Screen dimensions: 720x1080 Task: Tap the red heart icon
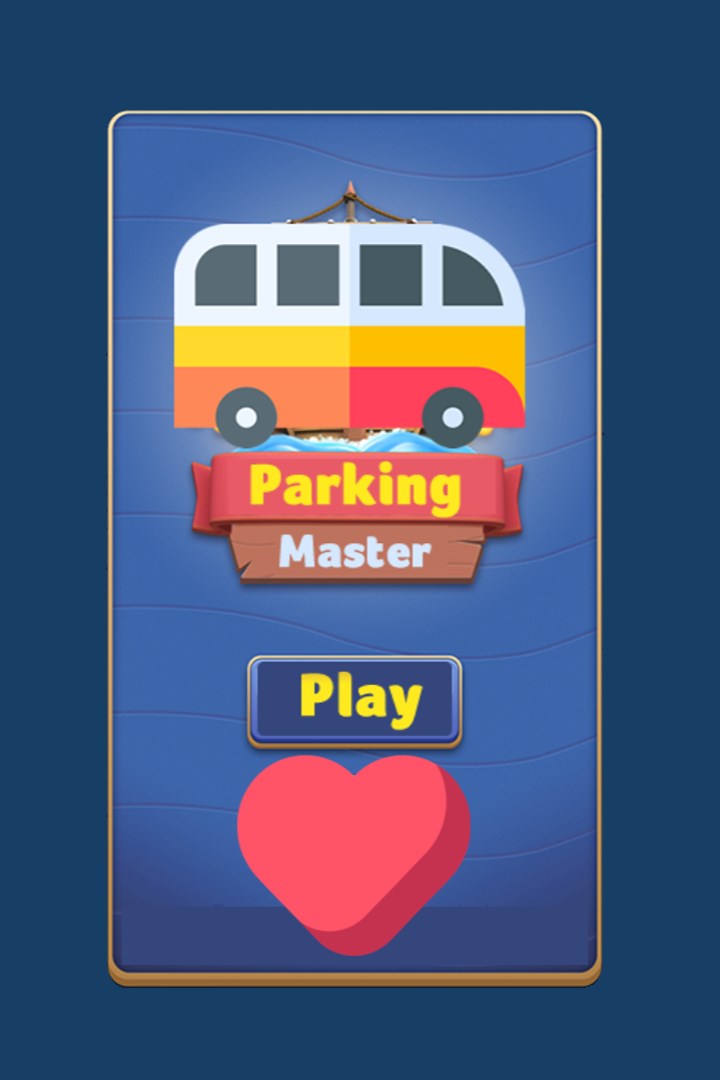click(352, 845)
